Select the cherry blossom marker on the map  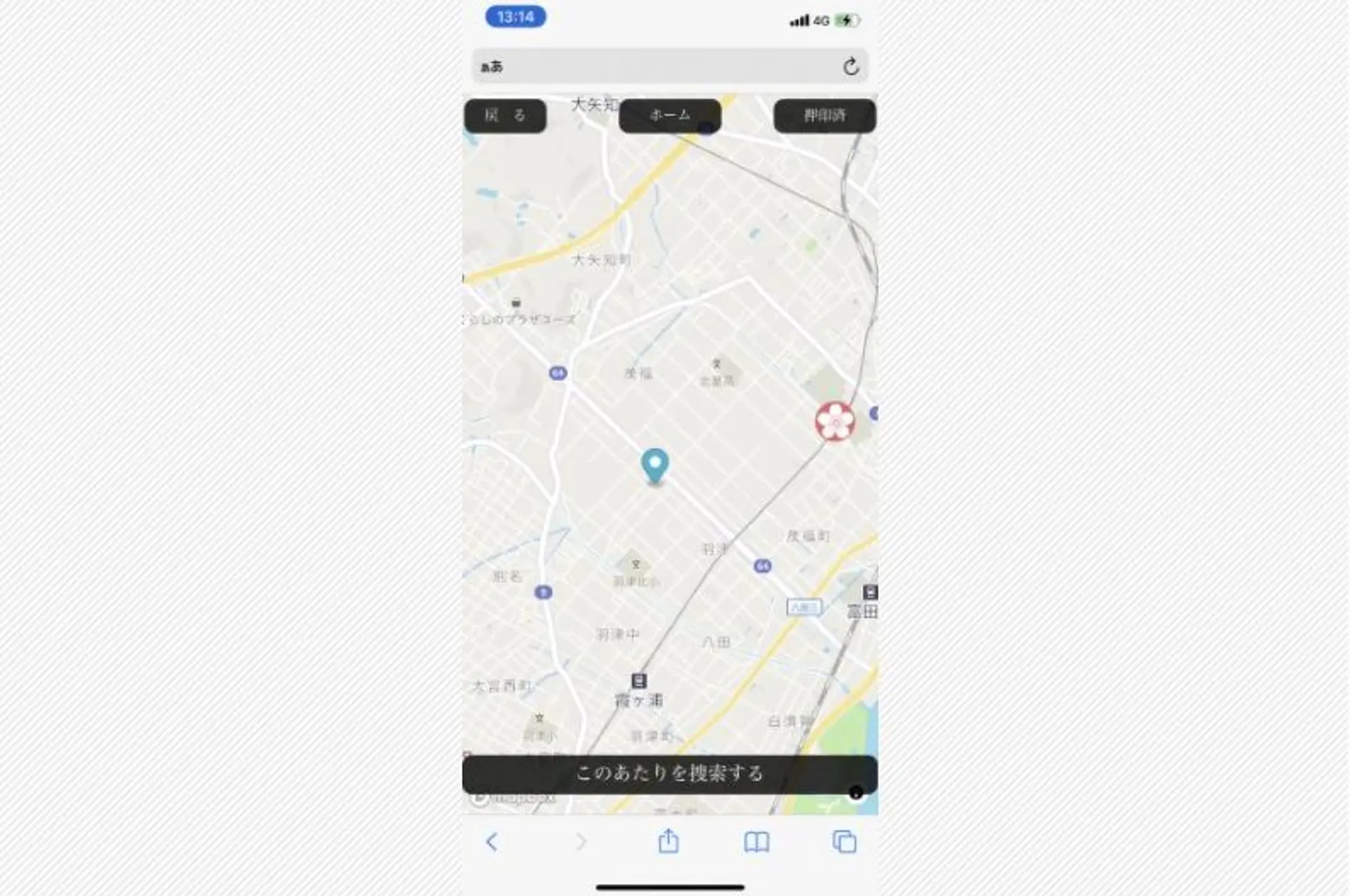[835, 422]
